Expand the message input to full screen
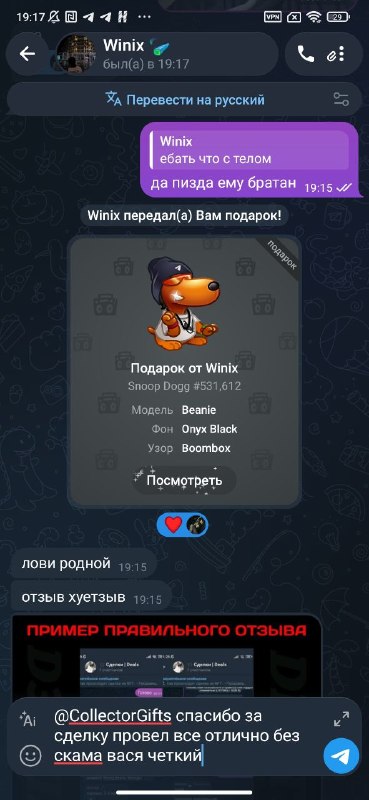 pos(341,718)
